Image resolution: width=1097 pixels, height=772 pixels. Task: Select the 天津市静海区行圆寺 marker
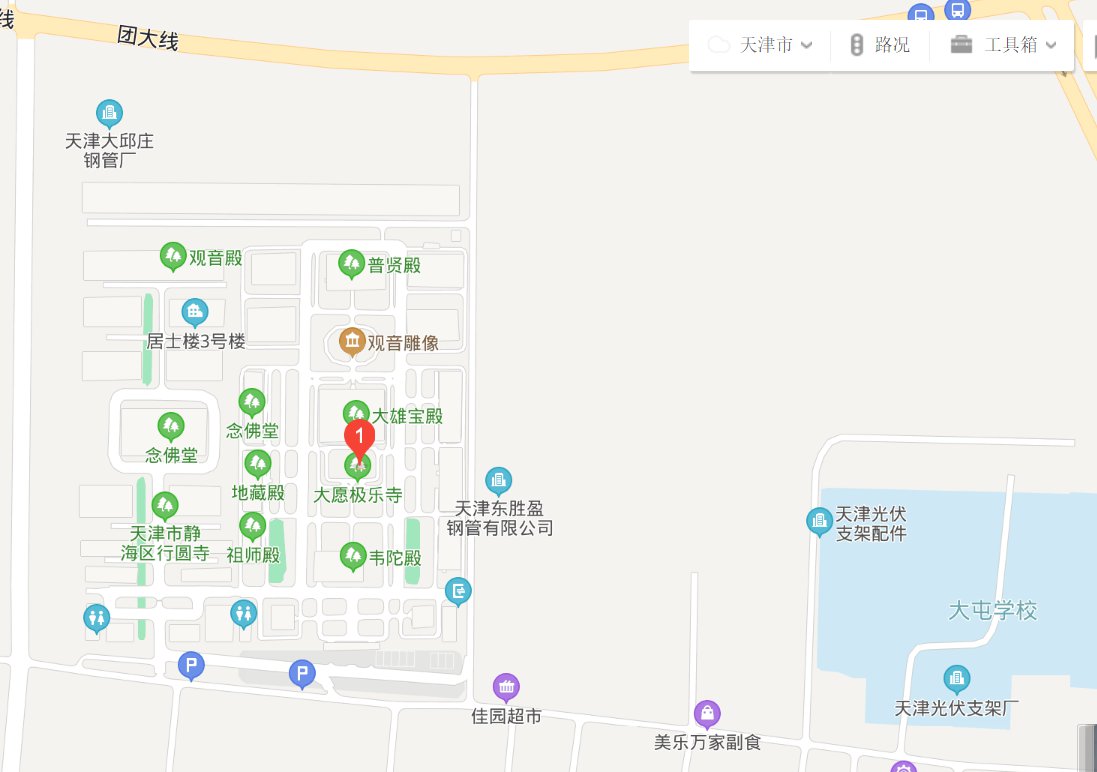165,506
